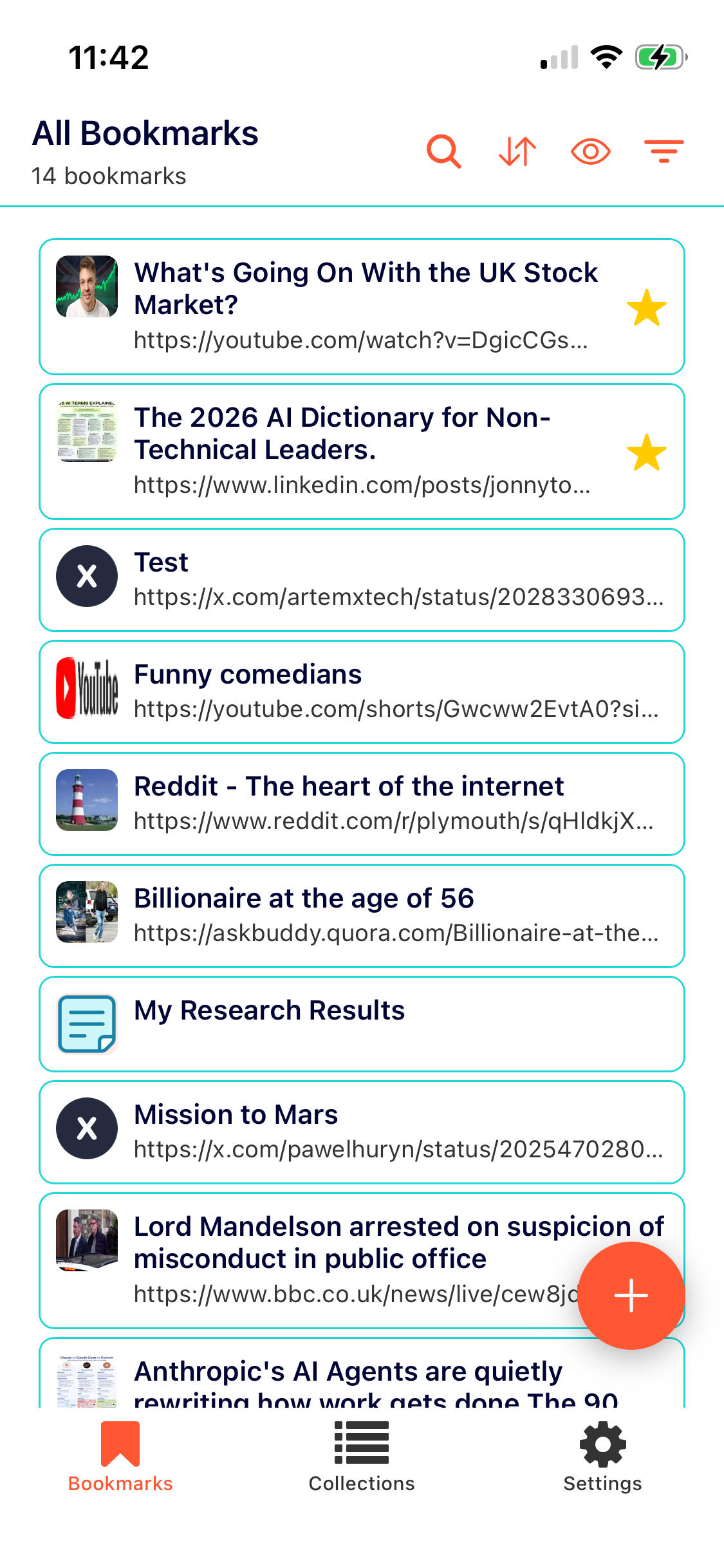Click the X icon on the Test bookmark
This screenshot has width=724, height=1568.
[87, 576]
